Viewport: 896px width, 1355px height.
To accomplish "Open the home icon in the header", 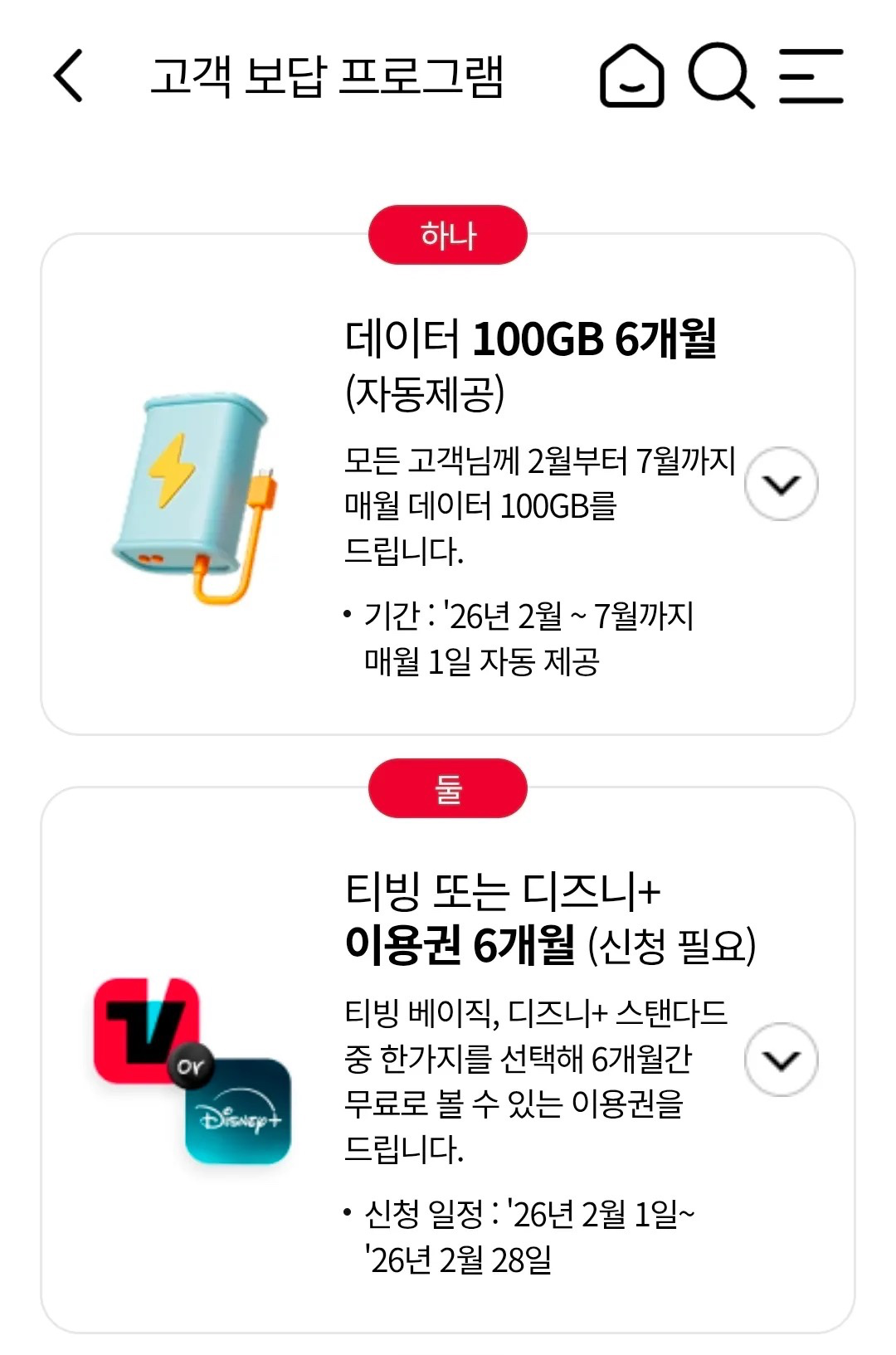I will (631, 76).
